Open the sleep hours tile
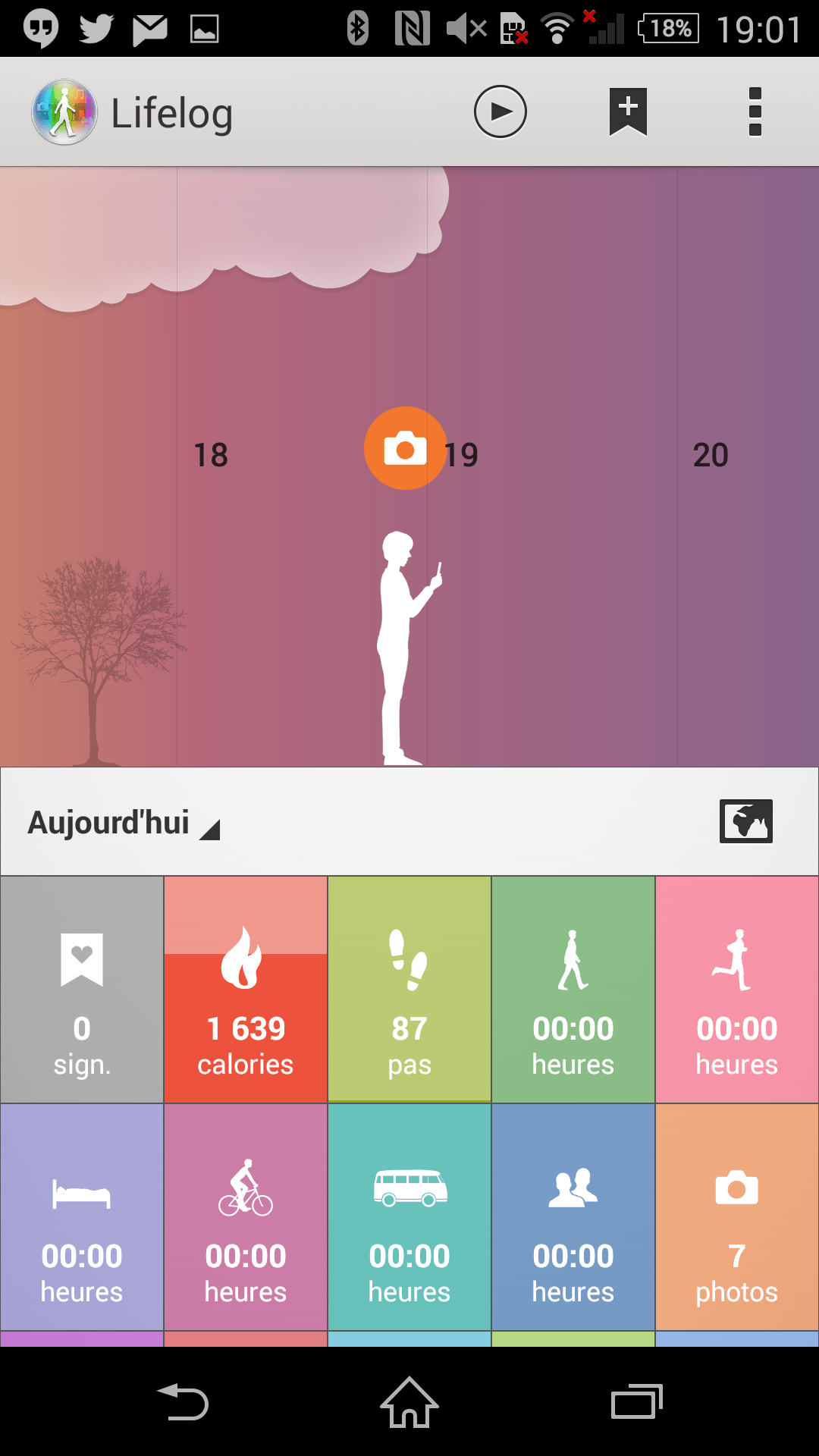 [x=82, y=1217]
